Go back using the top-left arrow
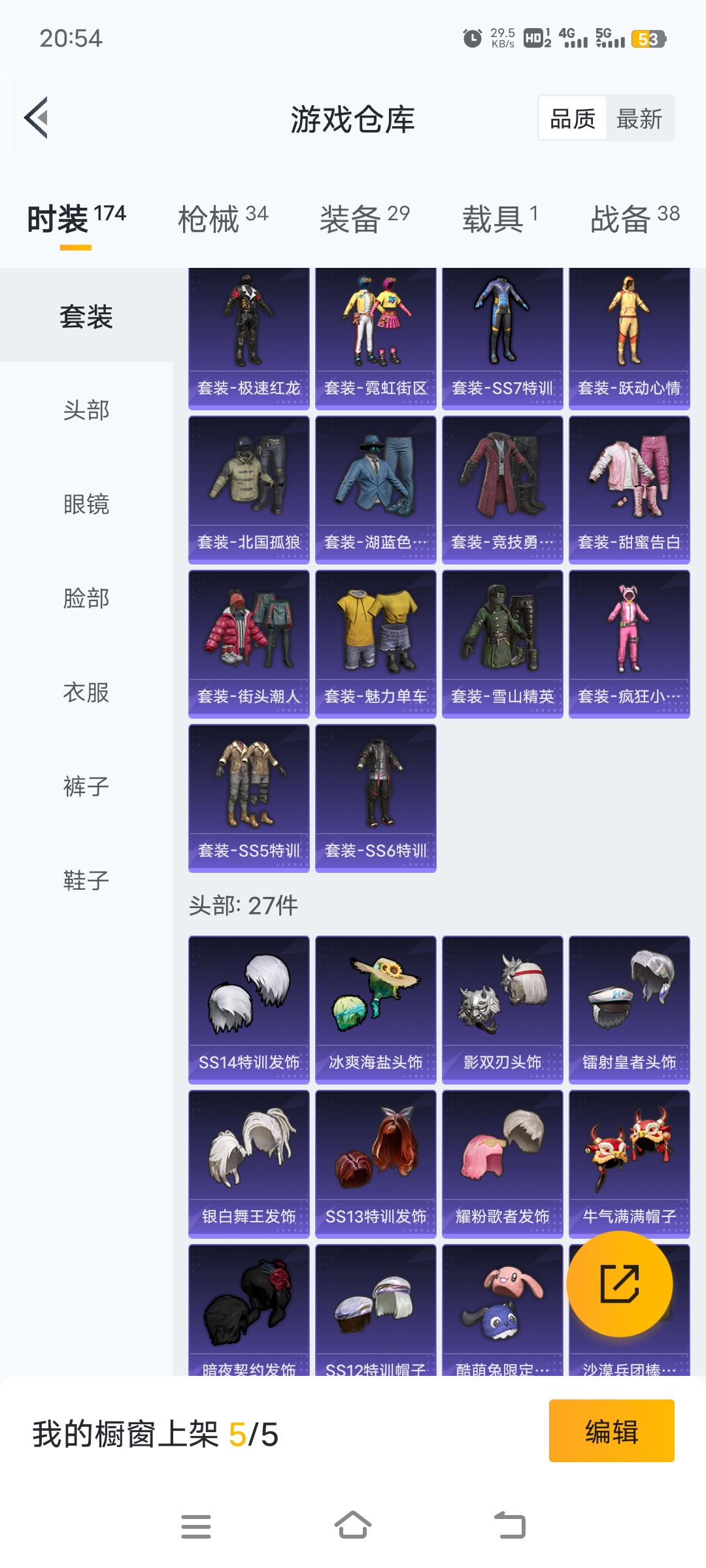 coord(37,118)
